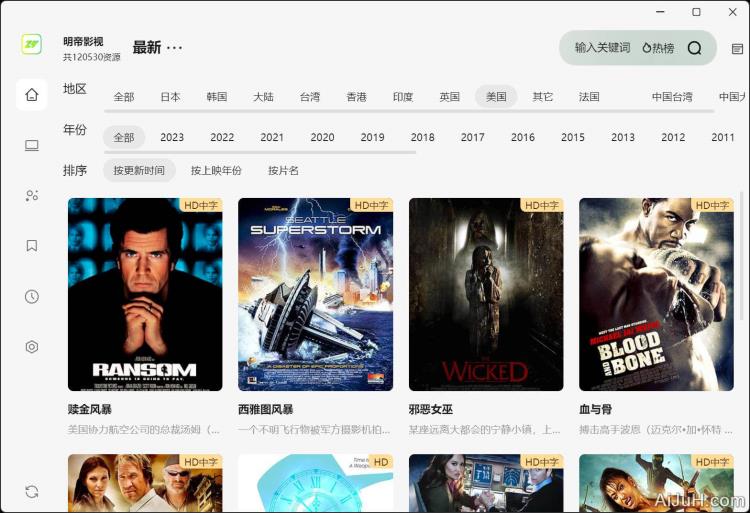Choose the 香港 region filter
Viewport: 750px width, 513px height.
[357, 97]
